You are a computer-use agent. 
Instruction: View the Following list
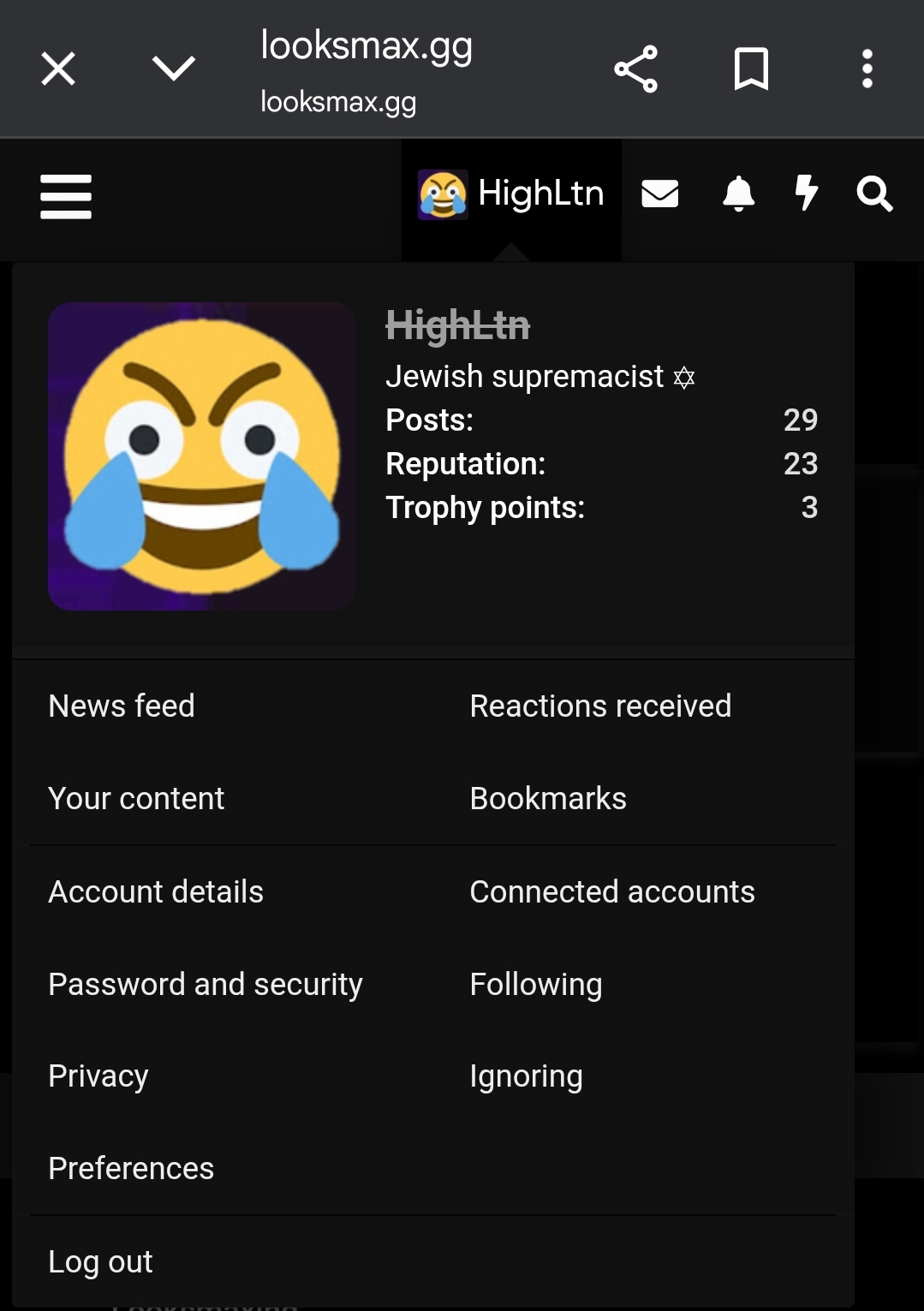click(535, 984)
